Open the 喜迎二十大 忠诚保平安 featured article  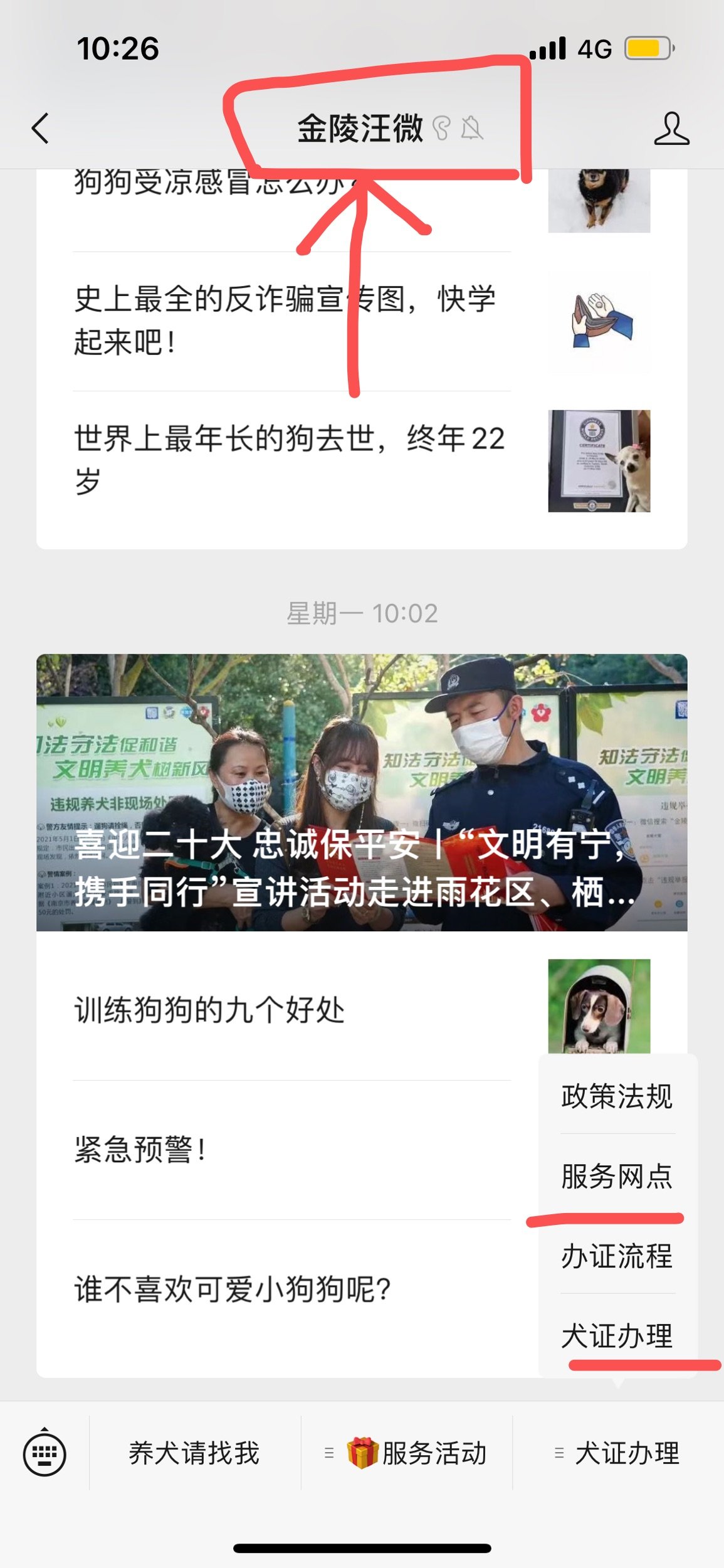coord(362,792)
